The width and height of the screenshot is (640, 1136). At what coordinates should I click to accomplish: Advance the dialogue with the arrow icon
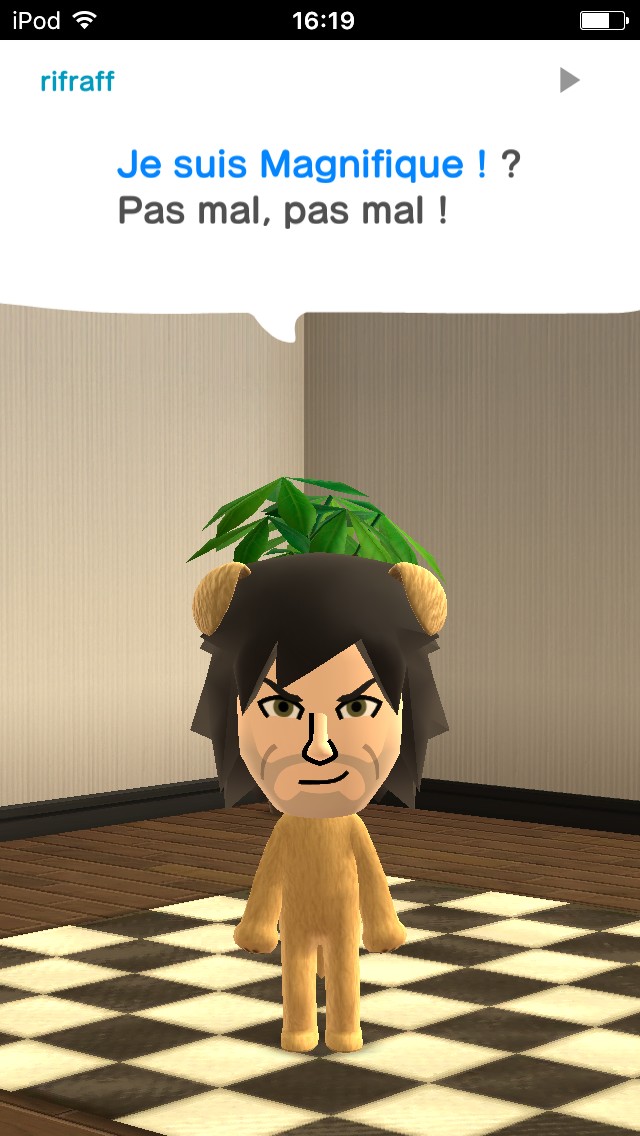(570, 80)
